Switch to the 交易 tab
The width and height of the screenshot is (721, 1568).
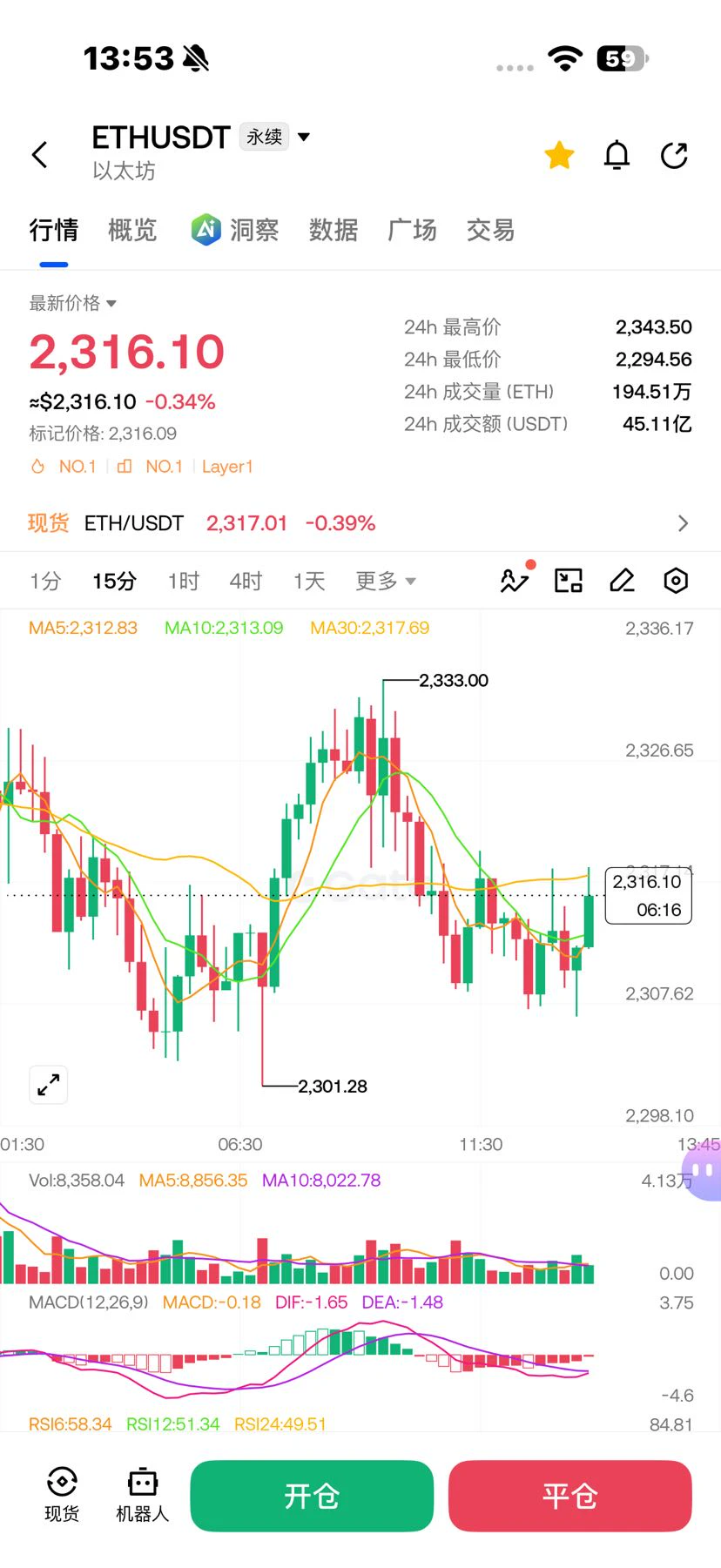[490, 230]
